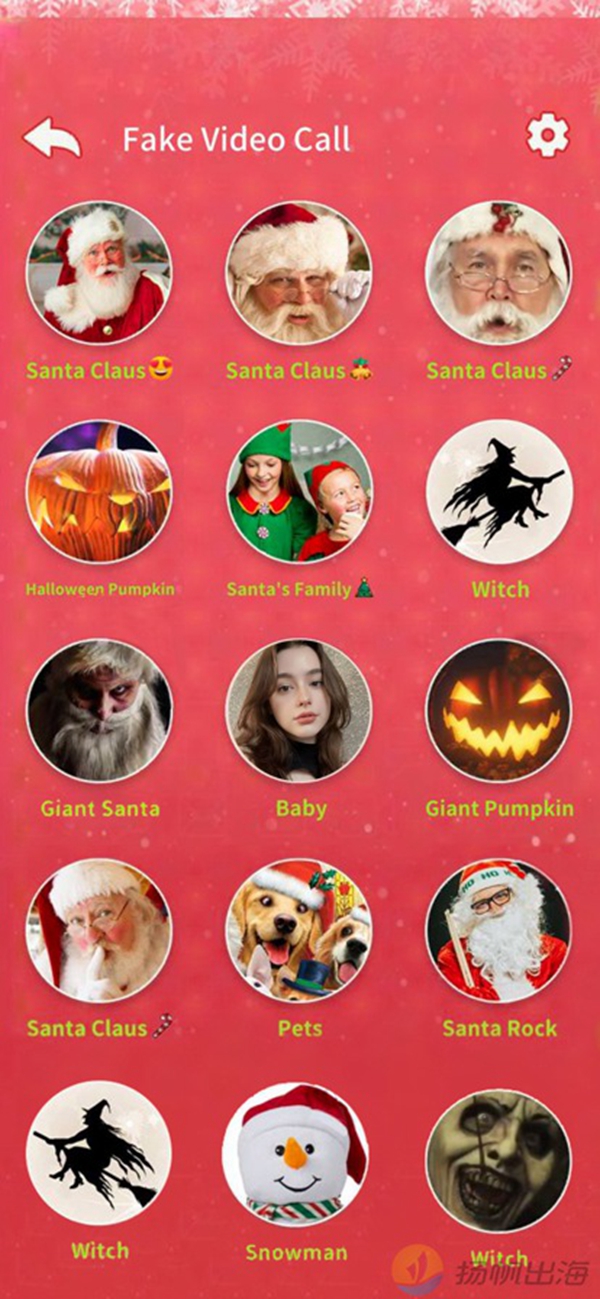Open the Giant Pumpkin call
This screenshot has height=1299, width=600.
(498, 711)
